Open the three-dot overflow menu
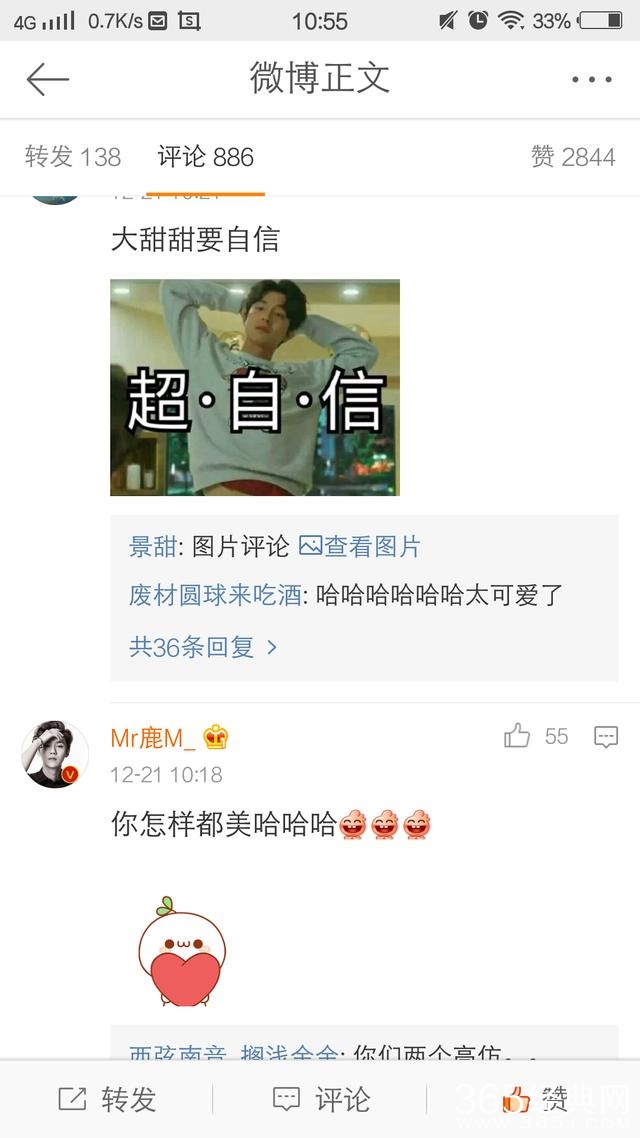The height and width of the screenshot is (1138, 640). pos(591,80)
